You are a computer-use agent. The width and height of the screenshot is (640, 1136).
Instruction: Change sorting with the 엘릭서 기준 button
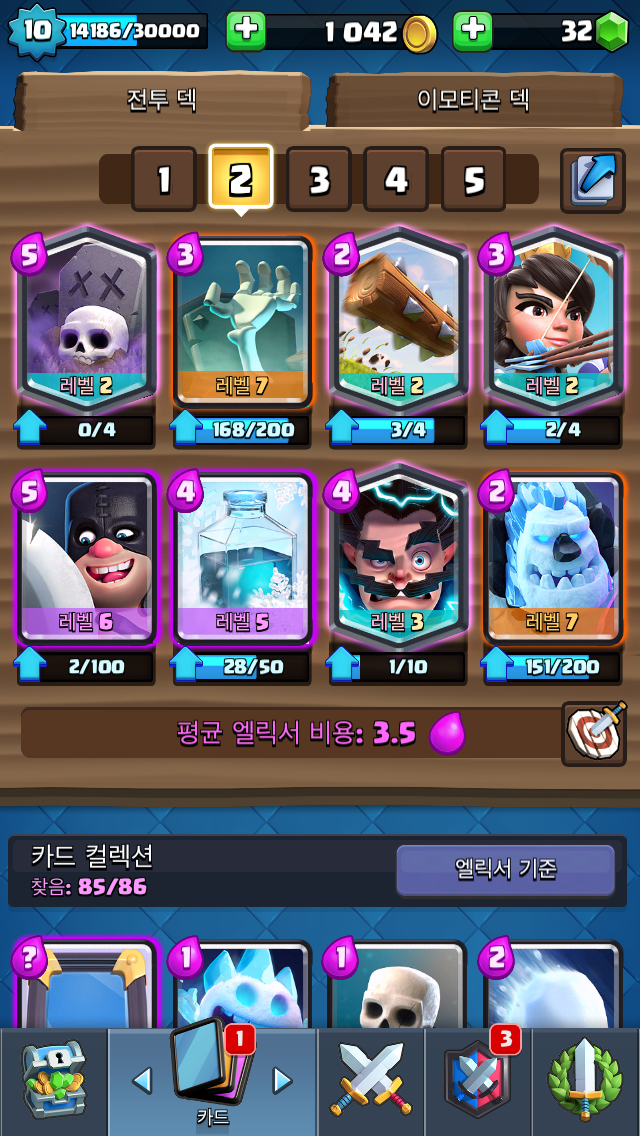505,869
